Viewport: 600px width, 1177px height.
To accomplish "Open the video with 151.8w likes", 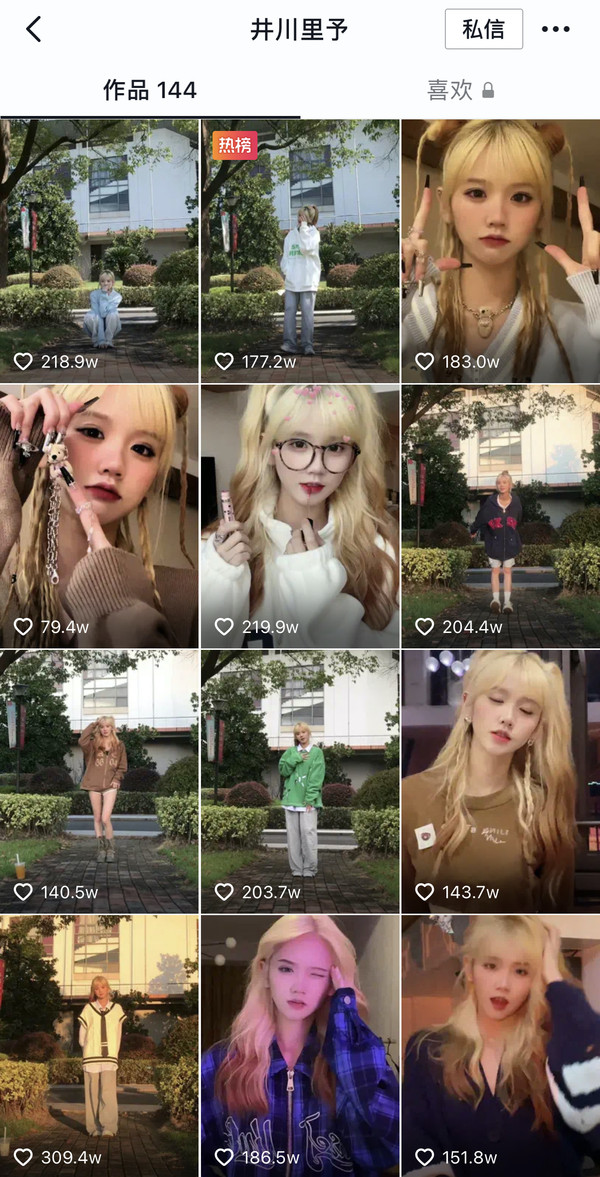I will click(x=501, y=1046).
